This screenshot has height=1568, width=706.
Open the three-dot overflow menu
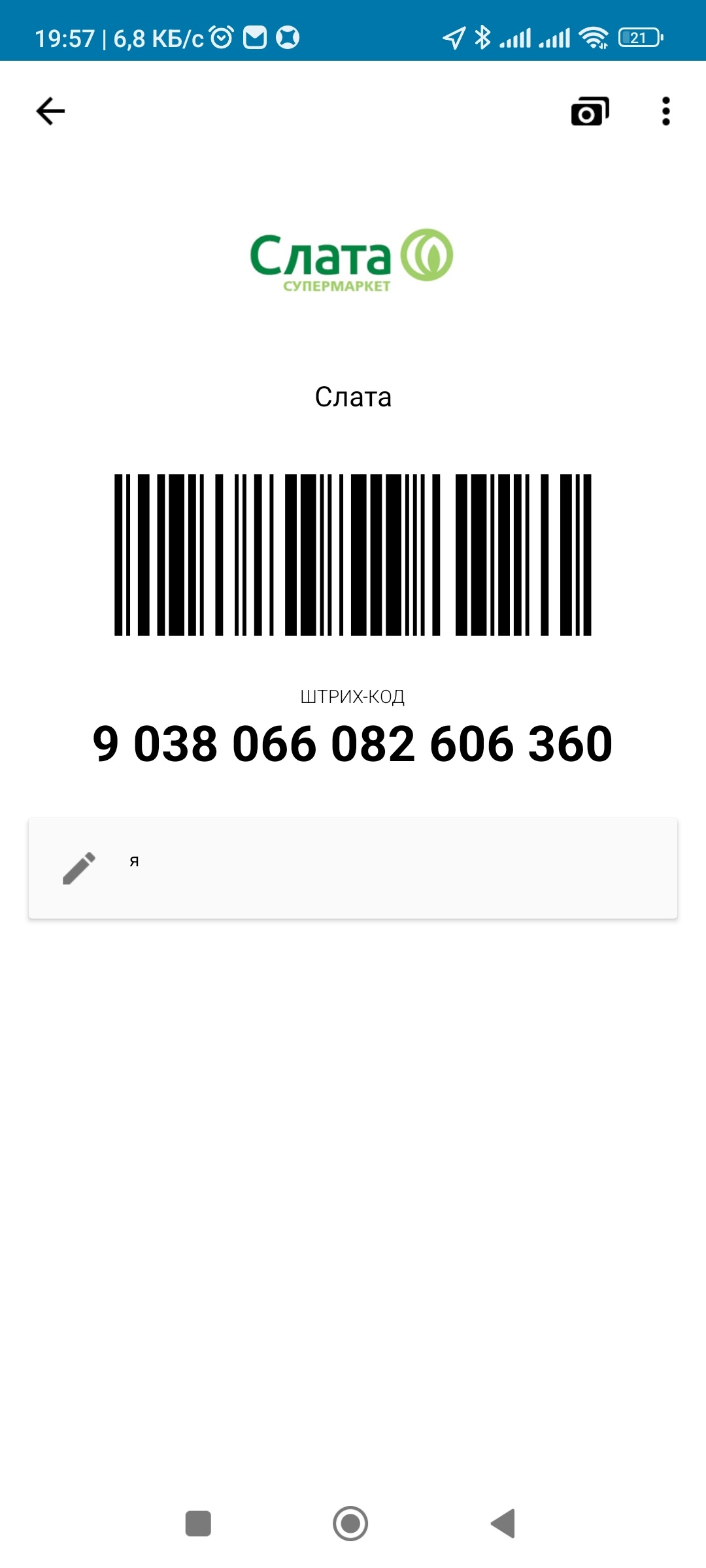tap(665, 111)
